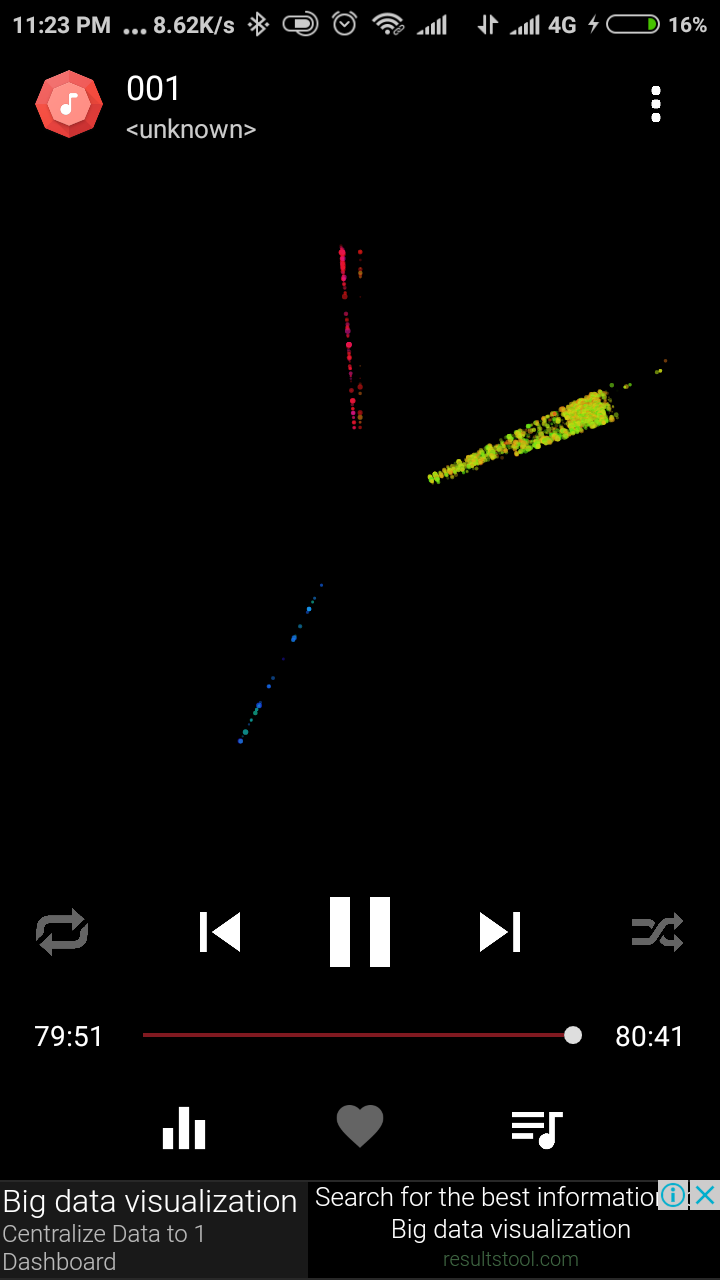Tap song title 001 to view details
This screenshot has height=1280, width=720.
152,89
